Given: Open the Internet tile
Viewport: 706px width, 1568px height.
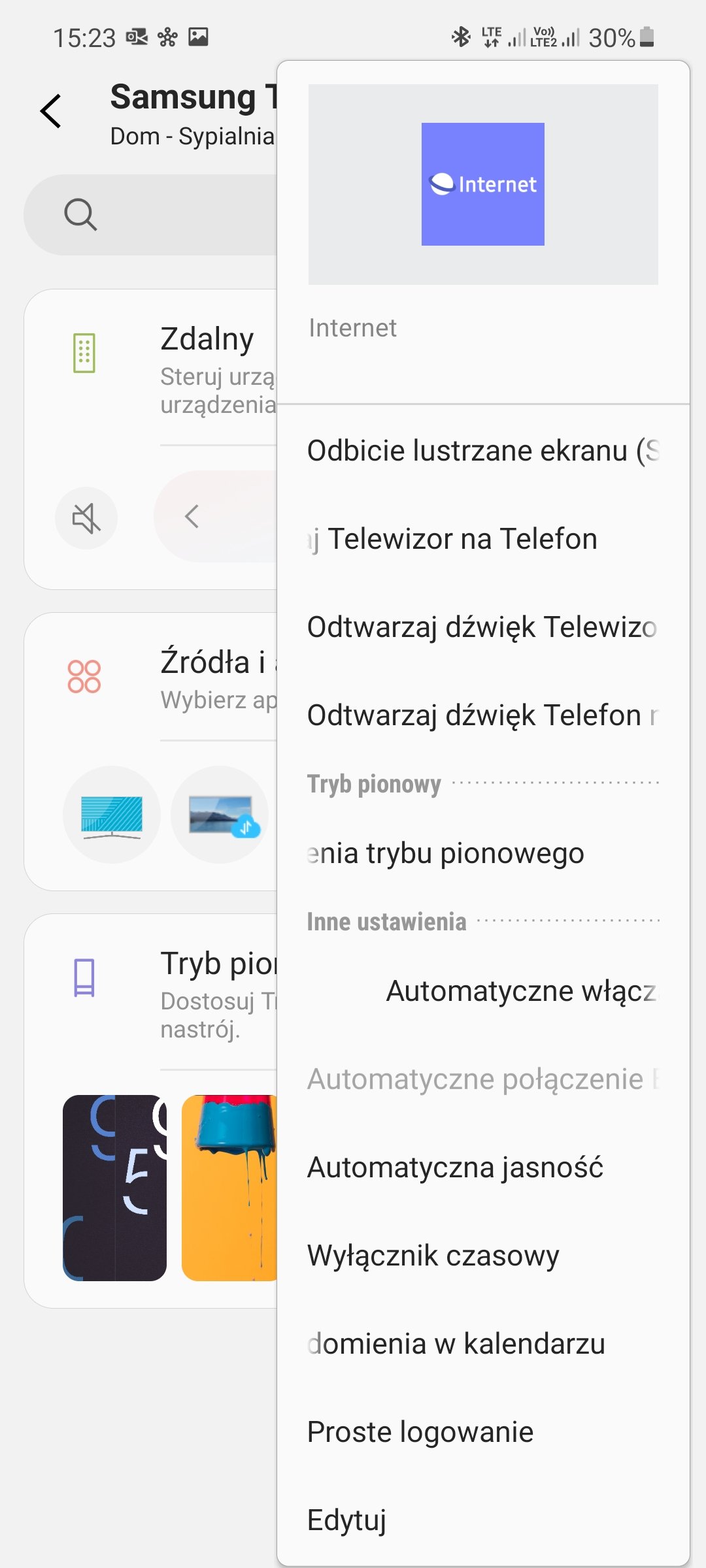Looking at the screenshot, I should (483, 184).
